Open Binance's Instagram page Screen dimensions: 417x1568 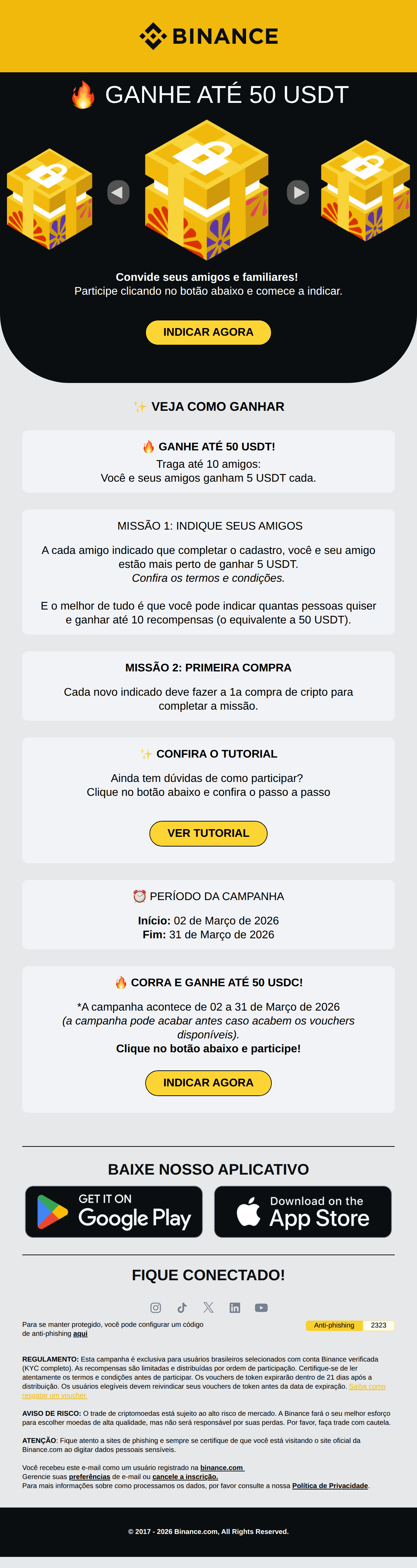(x=156, y=1307)
